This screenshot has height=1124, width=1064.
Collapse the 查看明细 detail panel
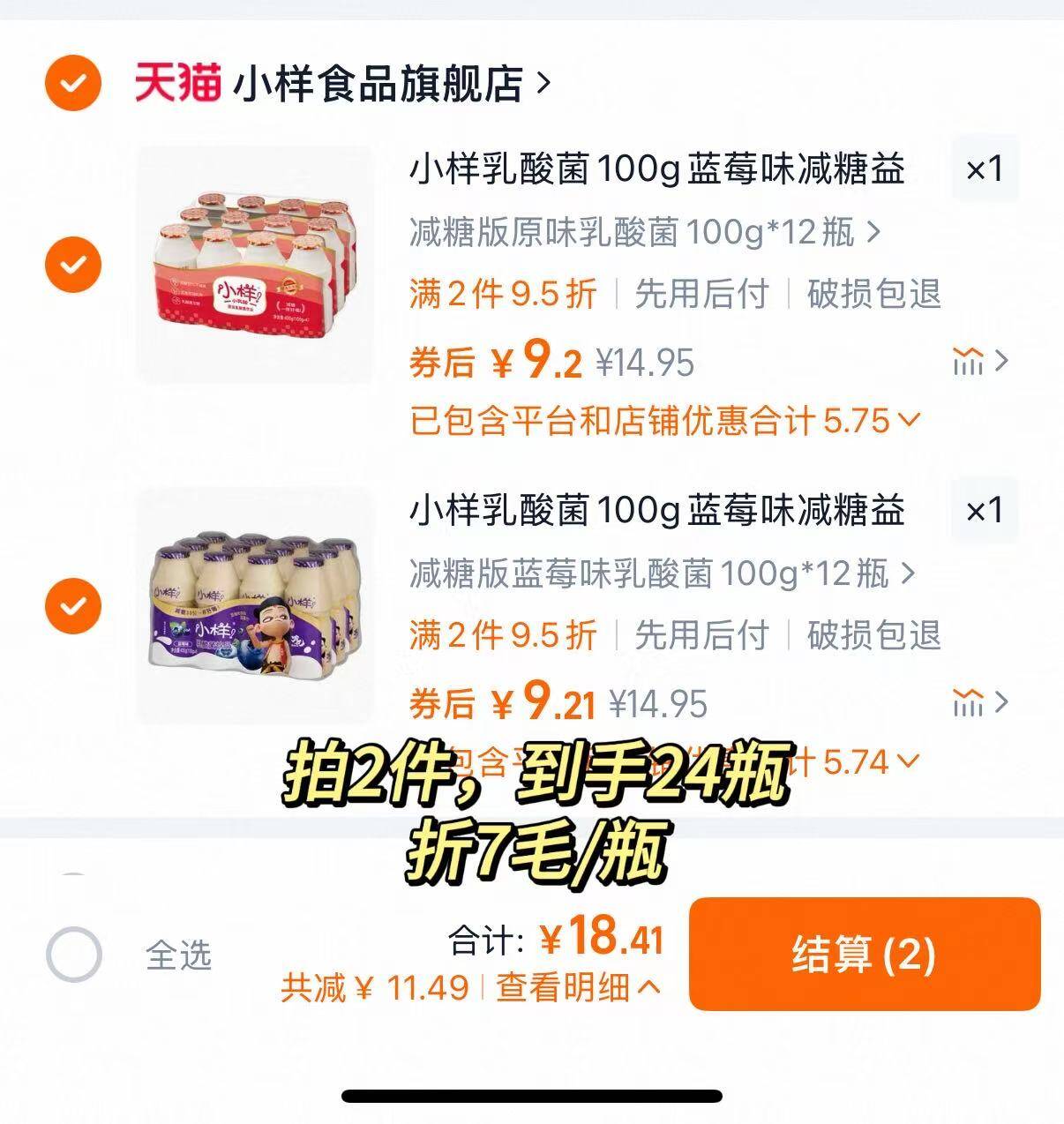(578, 989)
